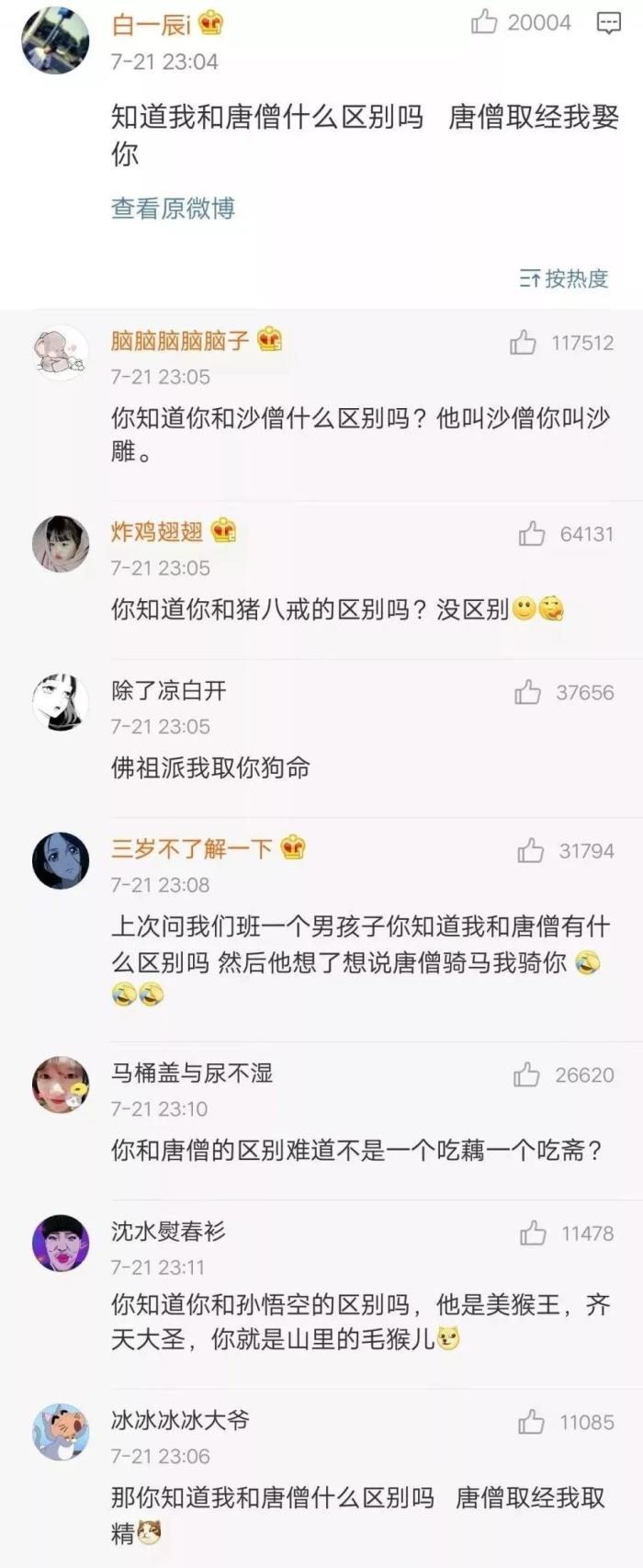This screenshot has height=1568, width=643.
Task: Like 炸鸡翅翅's reply
Action: [x=531, y=534]
